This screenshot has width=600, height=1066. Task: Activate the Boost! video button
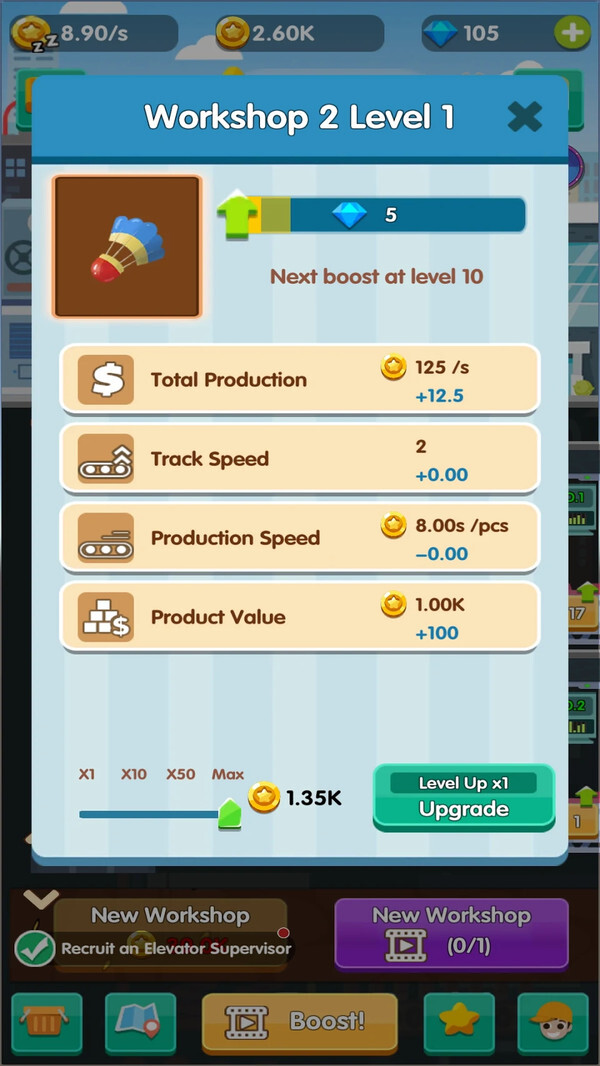tap(299, 1021)
